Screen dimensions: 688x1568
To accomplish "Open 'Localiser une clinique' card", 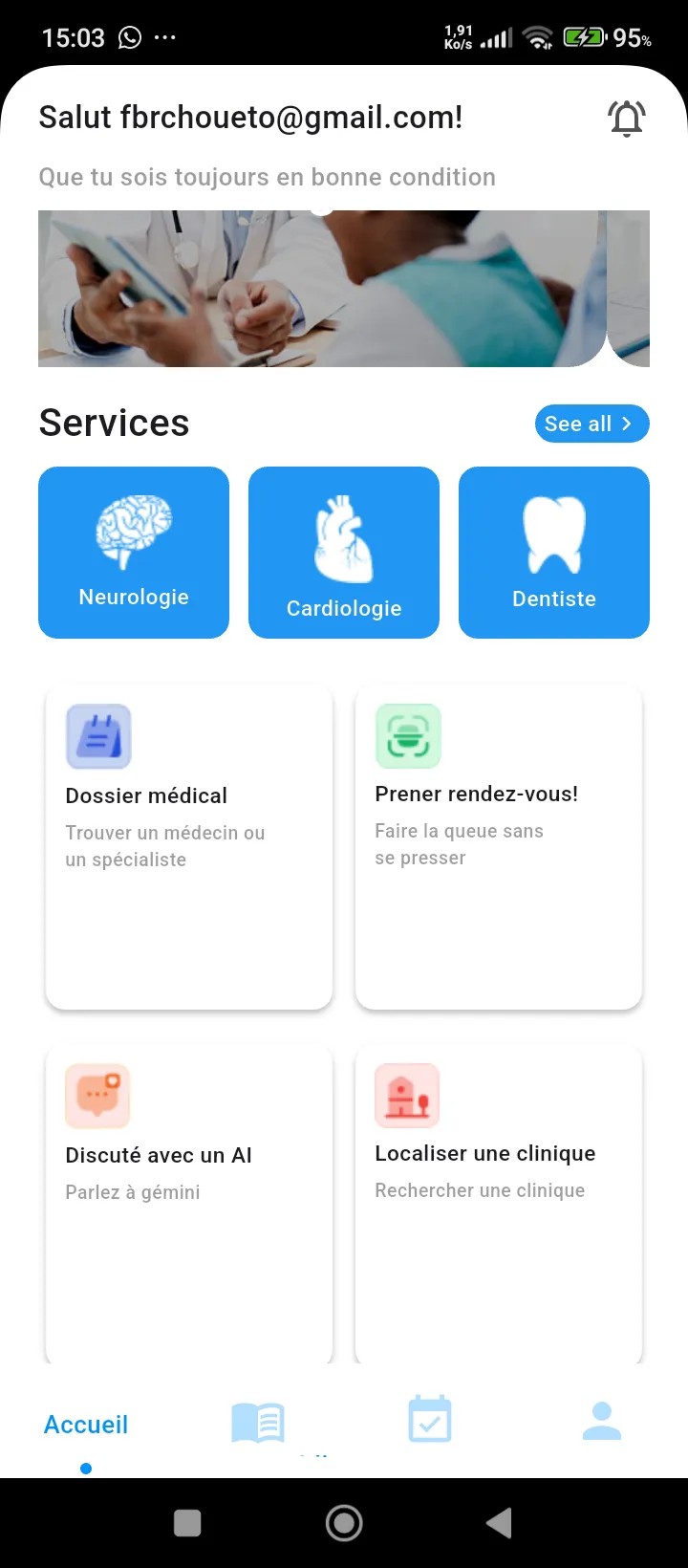I will click(498, 1203).
